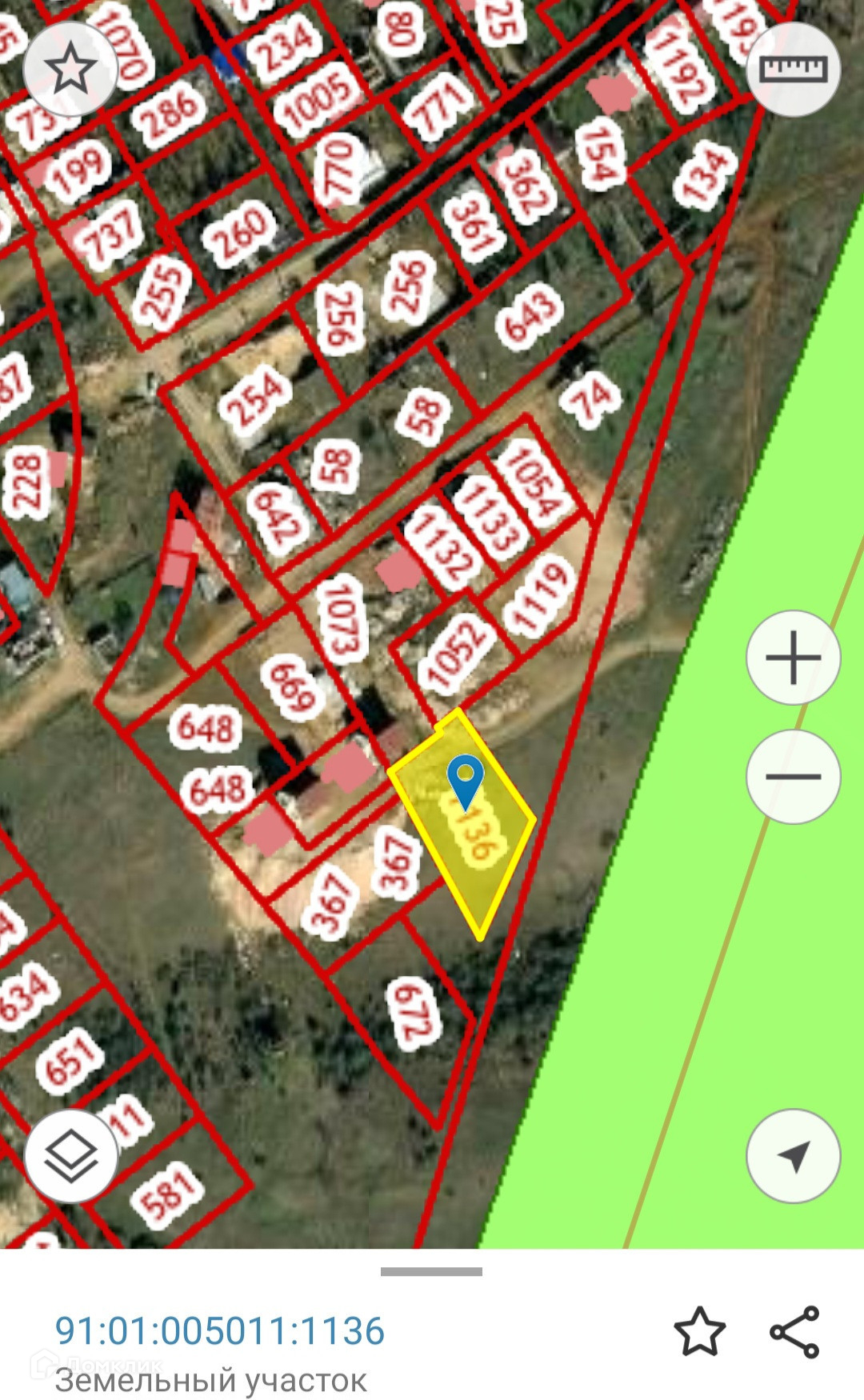Share the selected land parcel
This screenshot has width=864, height=1400.
pos(794,1332)
